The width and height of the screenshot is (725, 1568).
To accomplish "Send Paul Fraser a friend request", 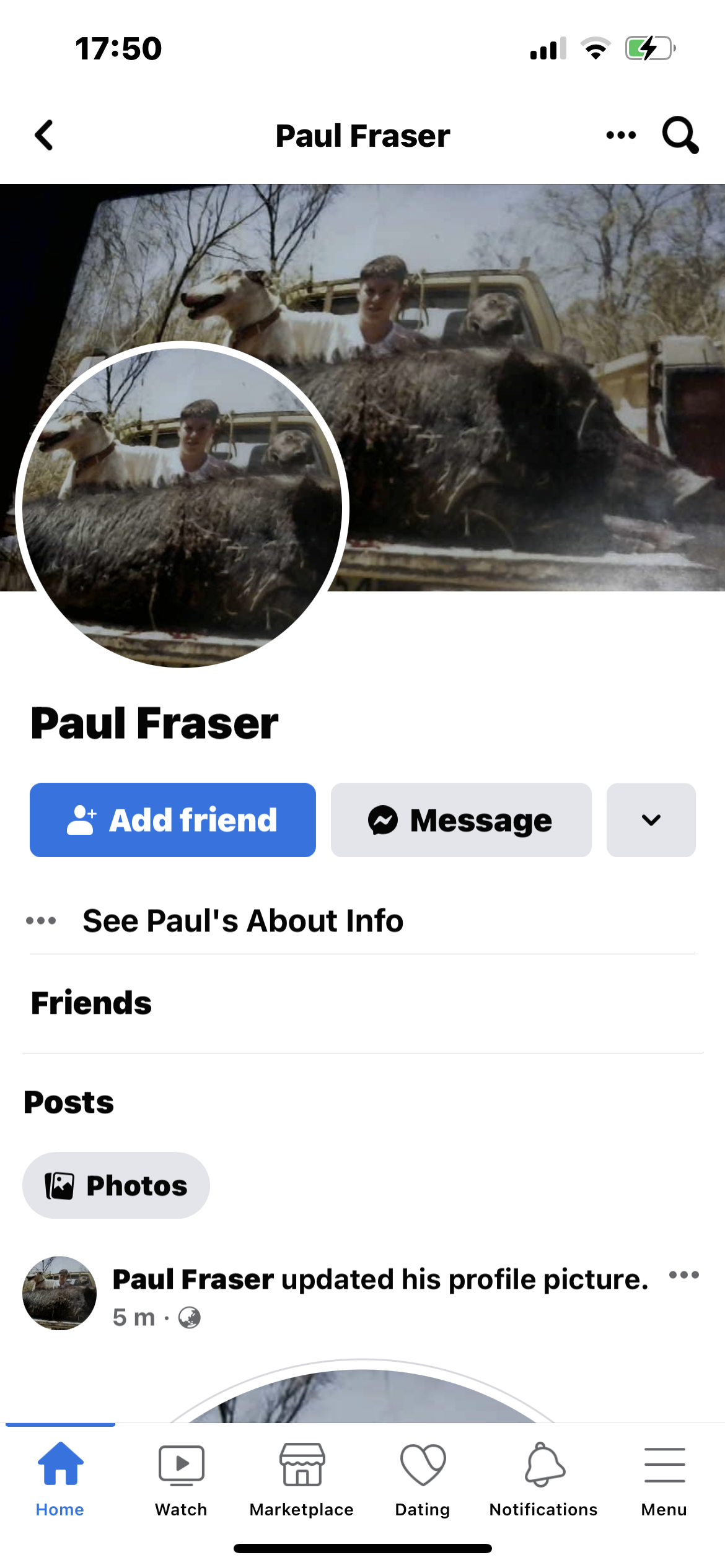I will point(173,820).
